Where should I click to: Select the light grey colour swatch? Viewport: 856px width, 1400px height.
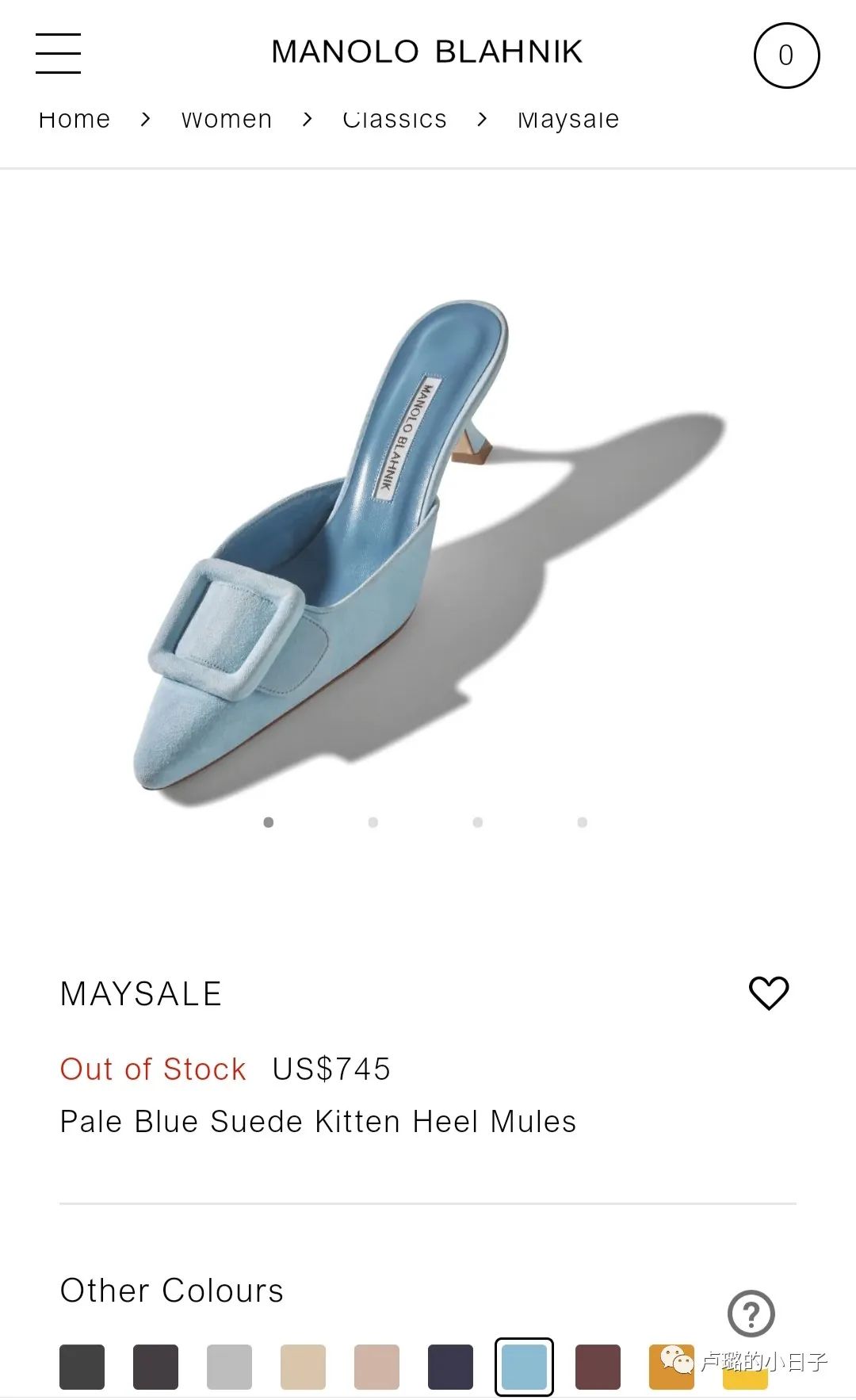pos(229,1367)
